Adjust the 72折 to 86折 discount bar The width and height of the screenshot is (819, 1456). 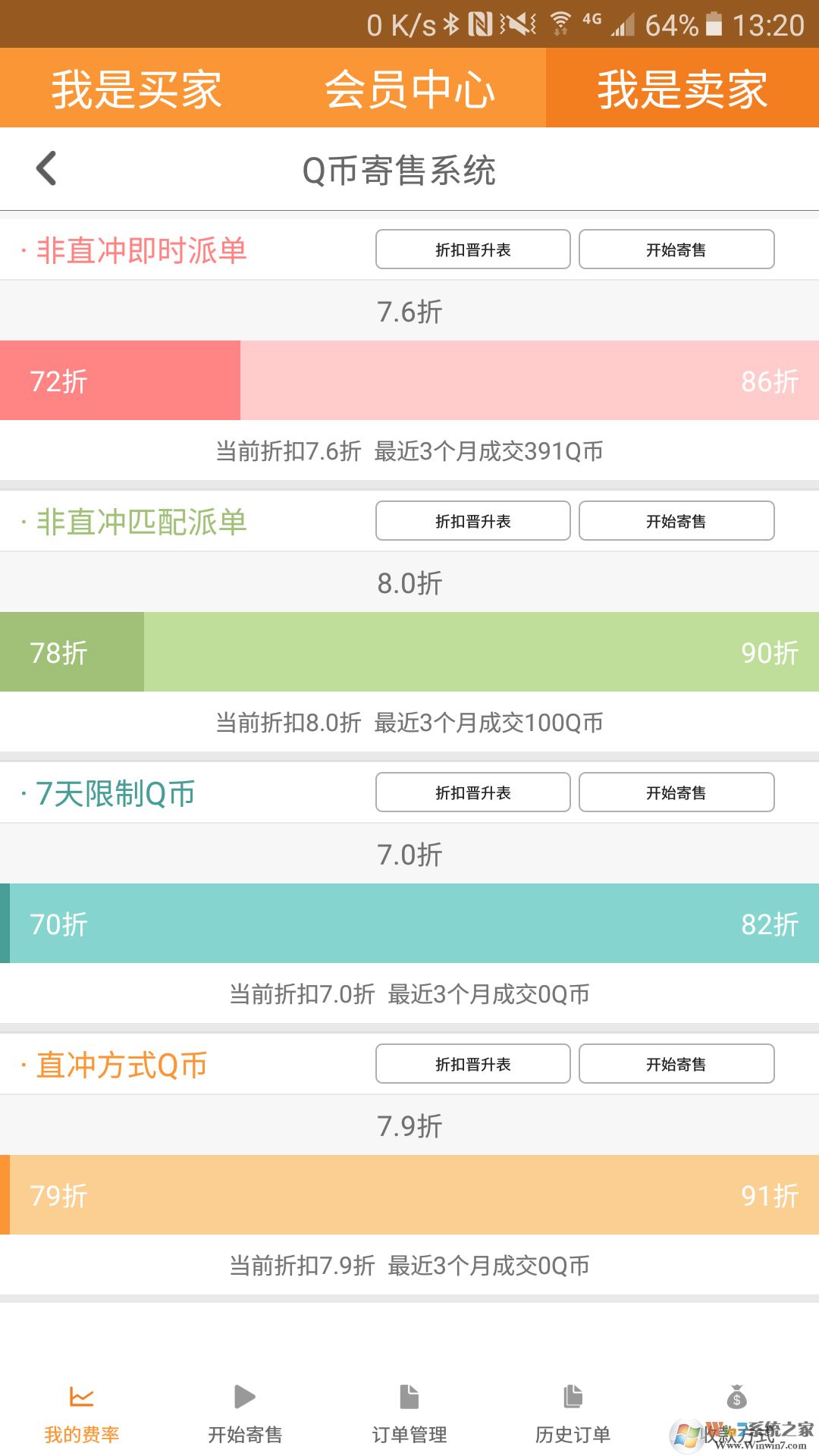coord(409,381)
